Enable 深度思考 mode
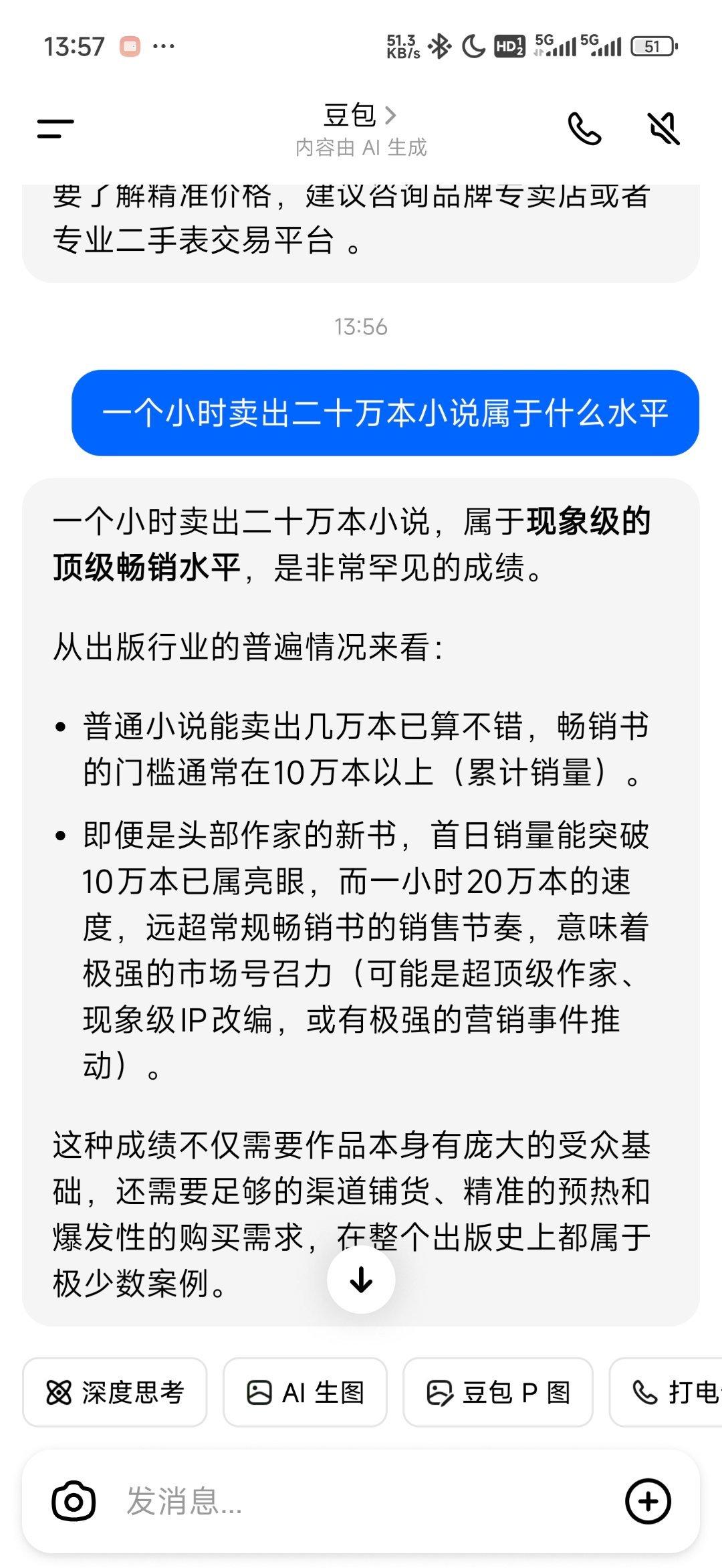722x1568 pixels. click(x=115, y=1393)
